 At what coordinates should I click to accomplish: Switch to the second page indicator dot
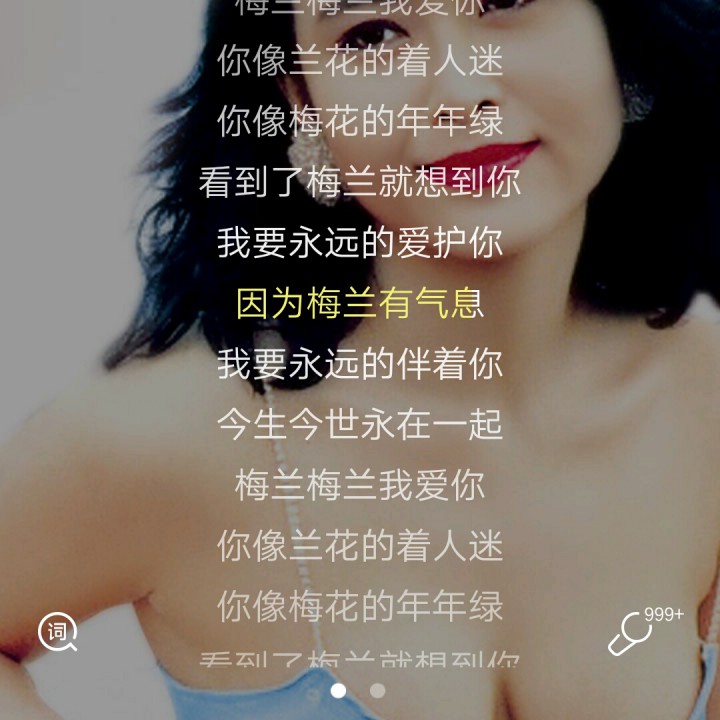pos(377,690)
